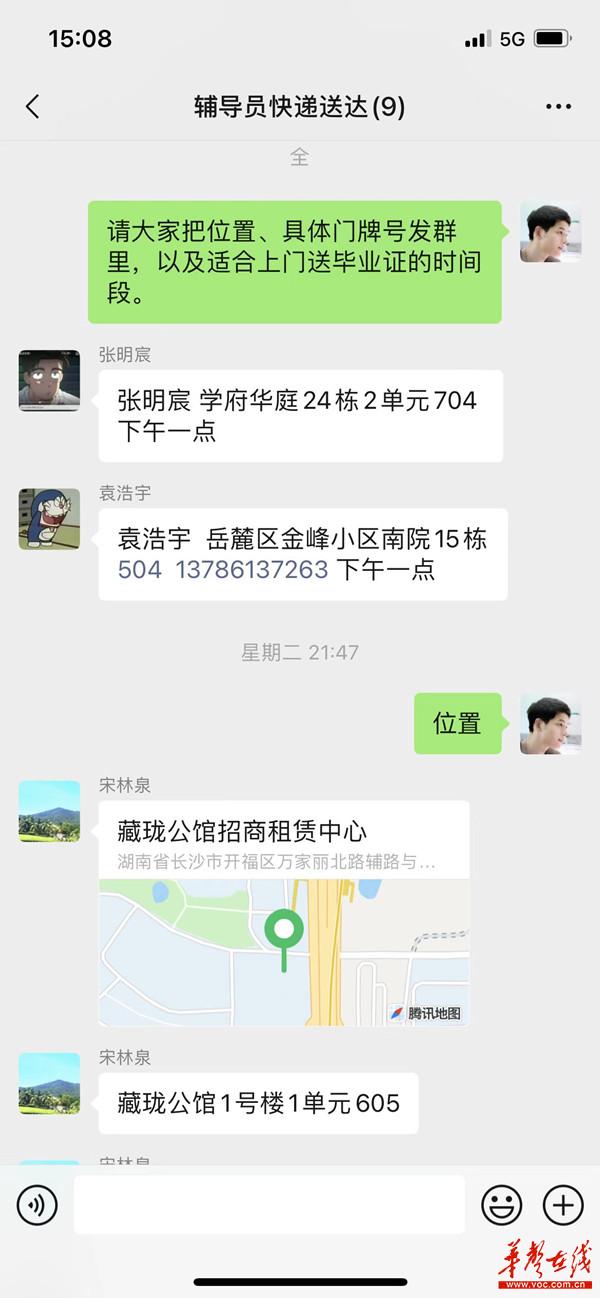Open 藏珑公馆招商租赁中心 location card
The height and width of the screenshot is (1298, 600).
(284, 913)
